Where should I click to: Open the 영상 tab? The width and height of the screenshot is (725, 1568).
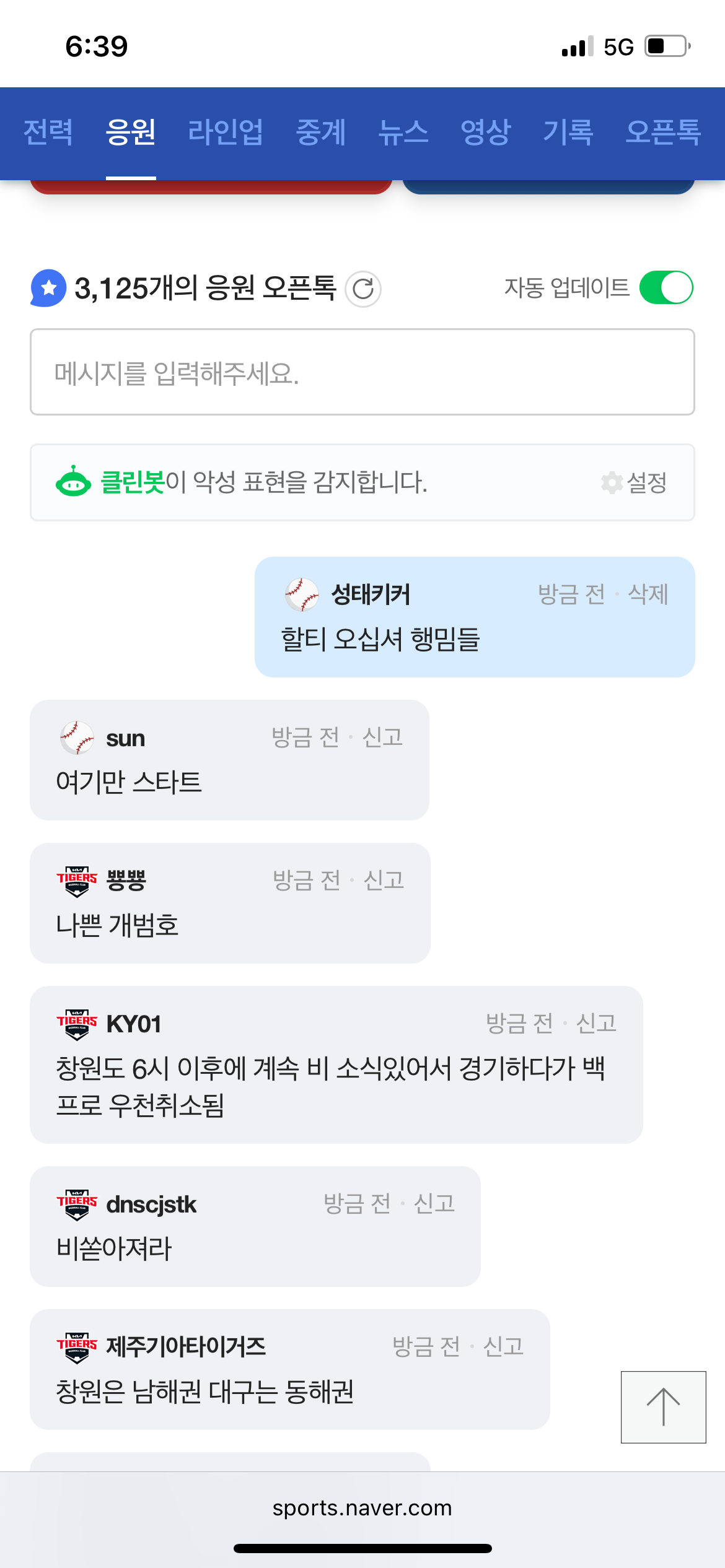tap(485, 133)
